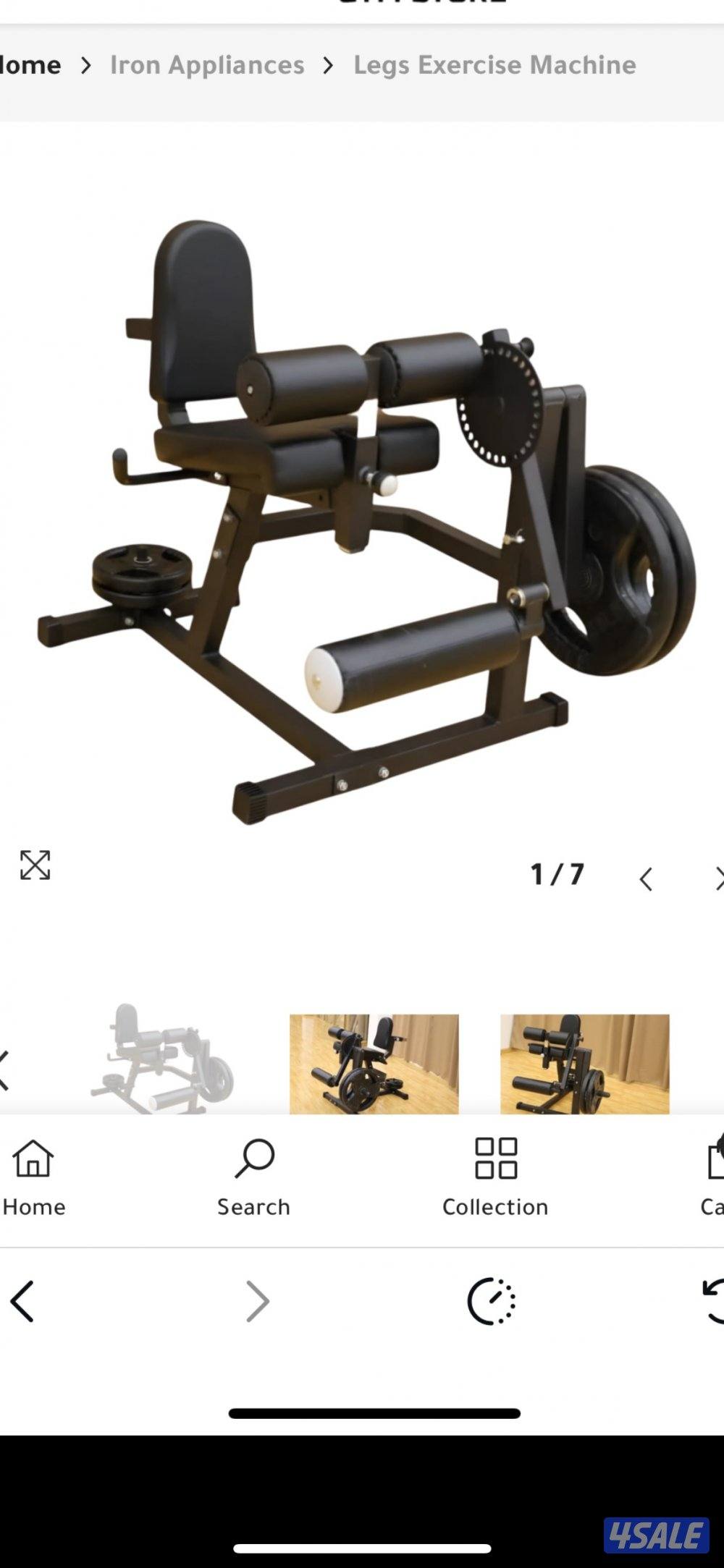Open Legs Exercise Machine breadcrumb
Screen dimensions: 724x1568
click(494, 65)
